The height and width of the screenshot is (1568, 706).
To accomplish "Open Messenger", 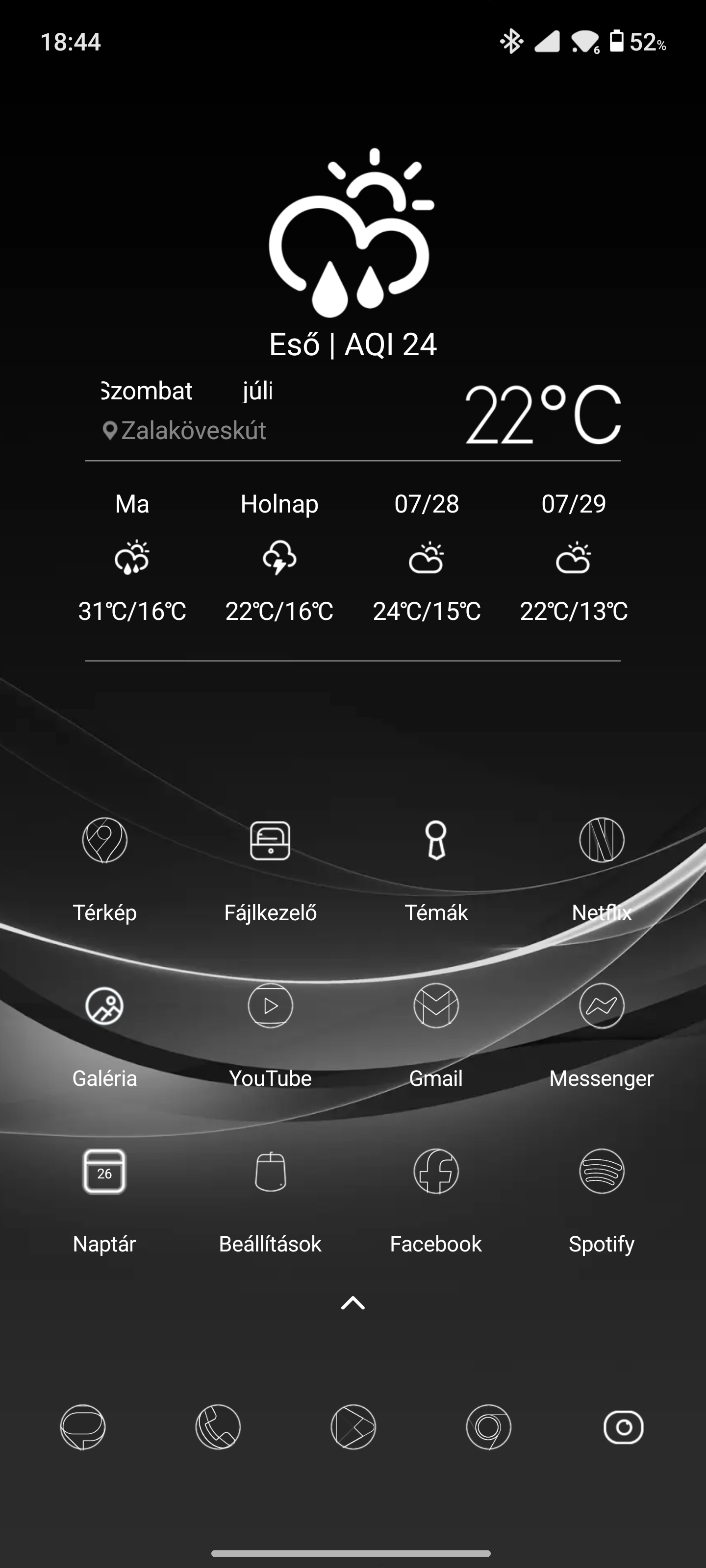I will tap(602, 1005).
